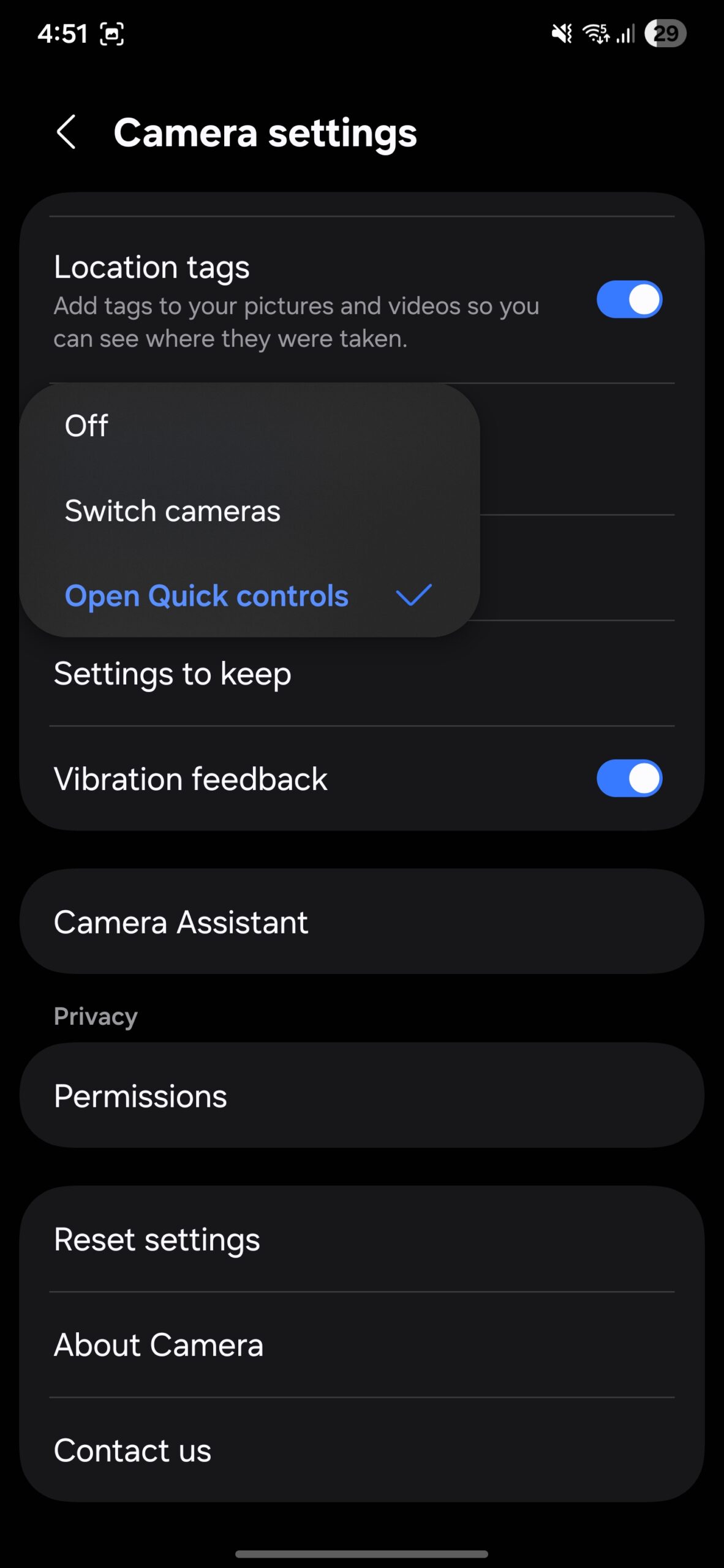Open About Camera
This screenshot has height=1568, width=724.
coord(159,1344)
